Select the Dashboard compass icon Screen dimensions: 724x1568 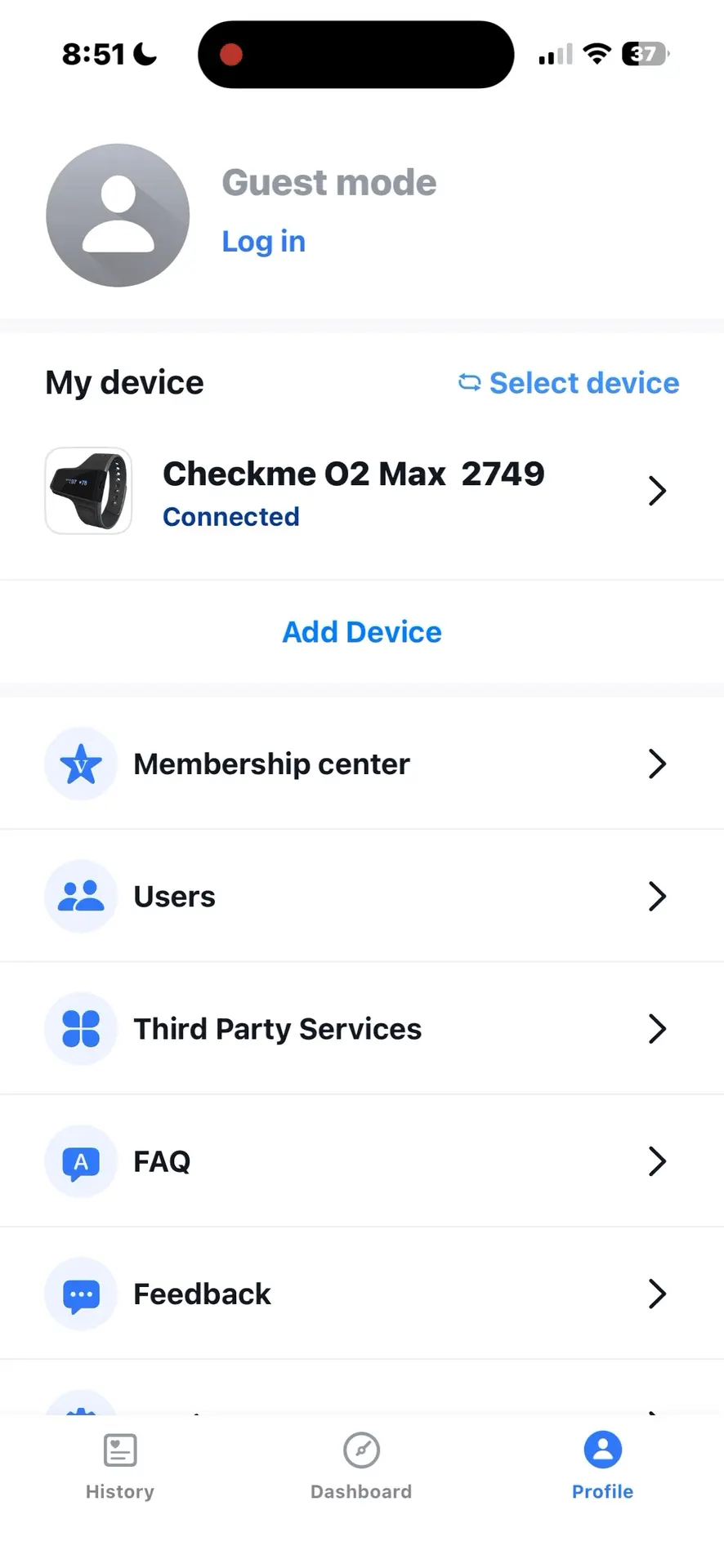361,1450
